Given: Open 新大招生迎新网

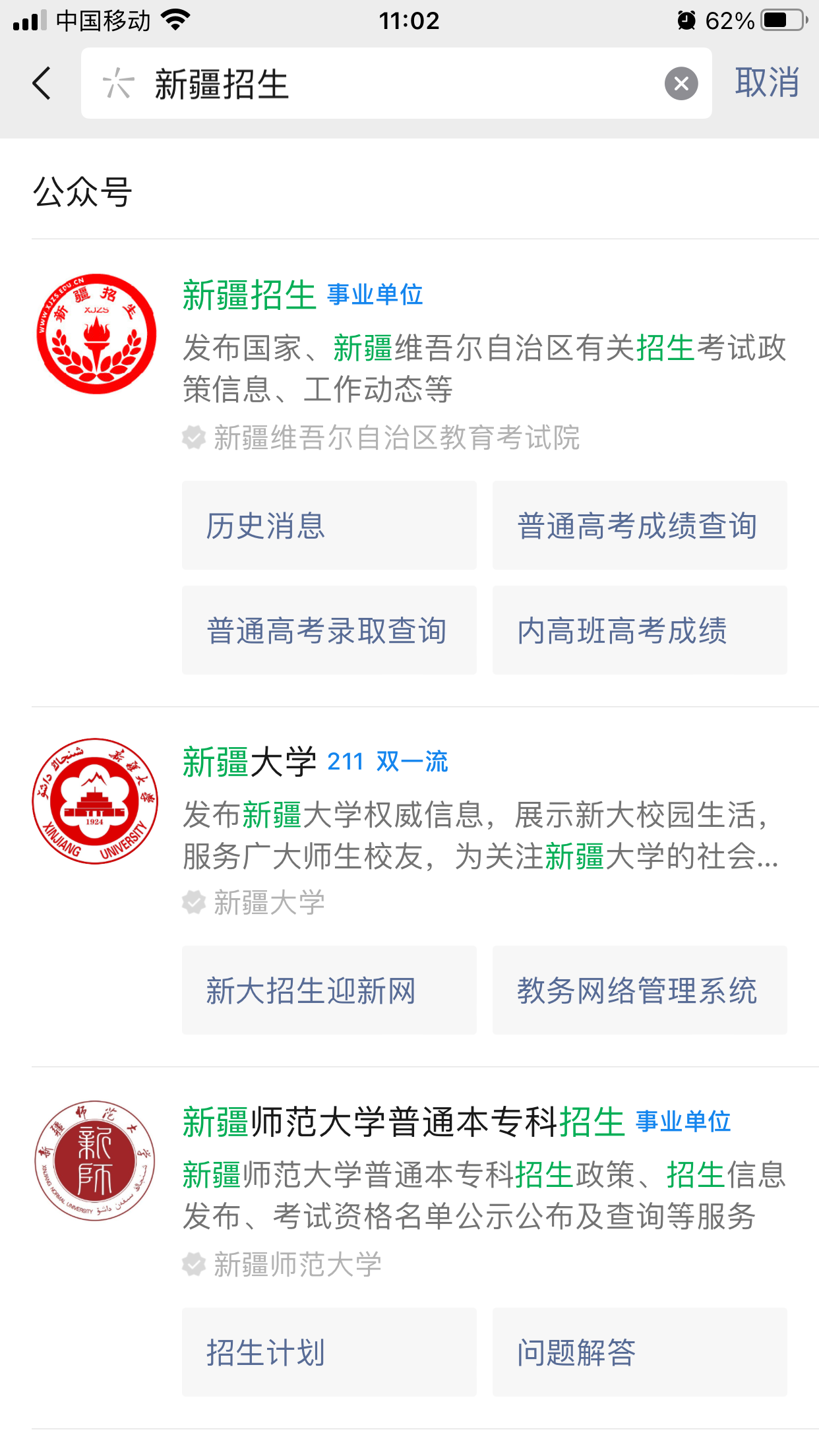Looking at the screenshot, I should point(329,990).
